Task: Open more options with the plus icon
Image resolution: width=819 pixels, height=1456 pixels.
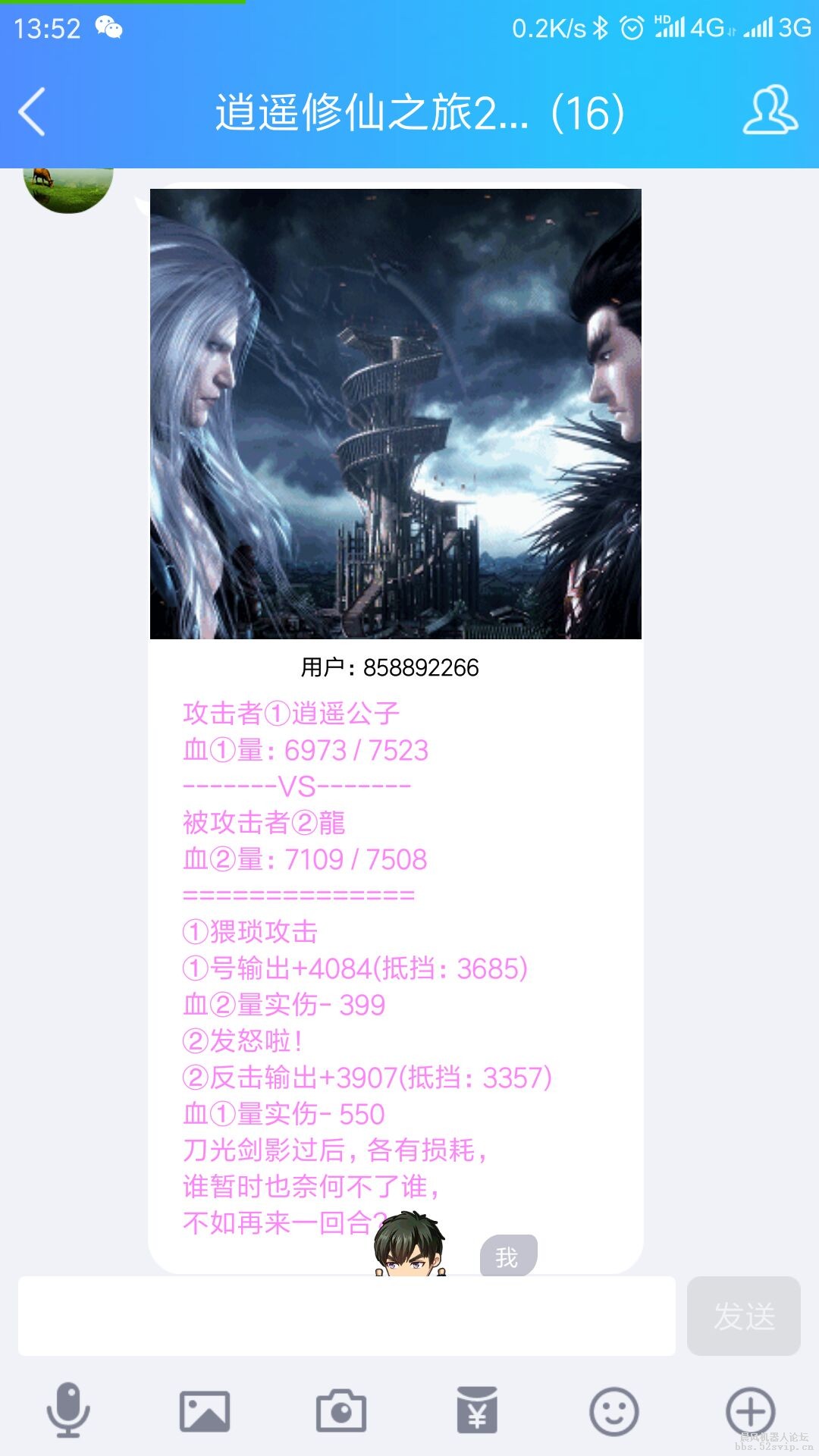Action: pos(750,1411)
